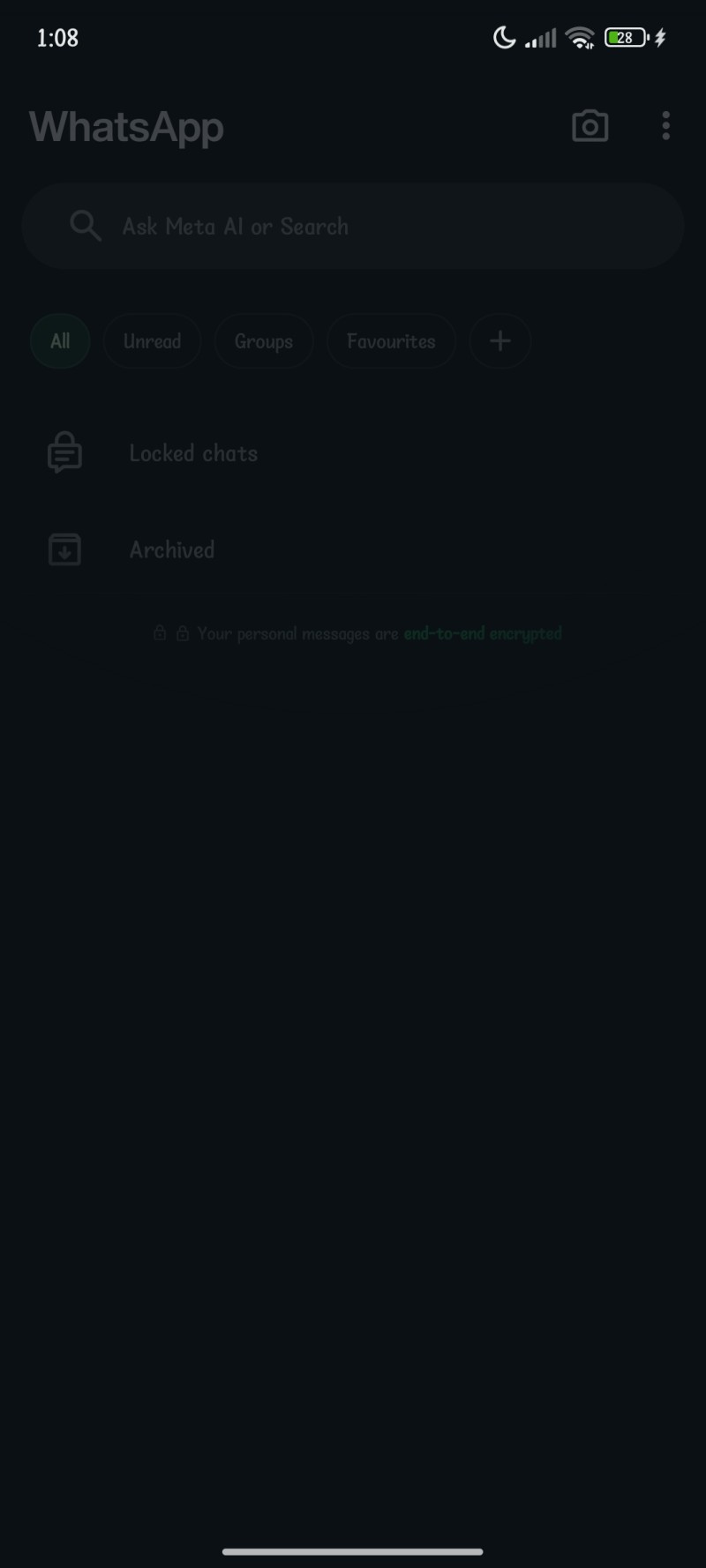Tap the Ask Meta AI or Search box
This screenshot has height=1568, width=706.
click(x=353, y=227)
